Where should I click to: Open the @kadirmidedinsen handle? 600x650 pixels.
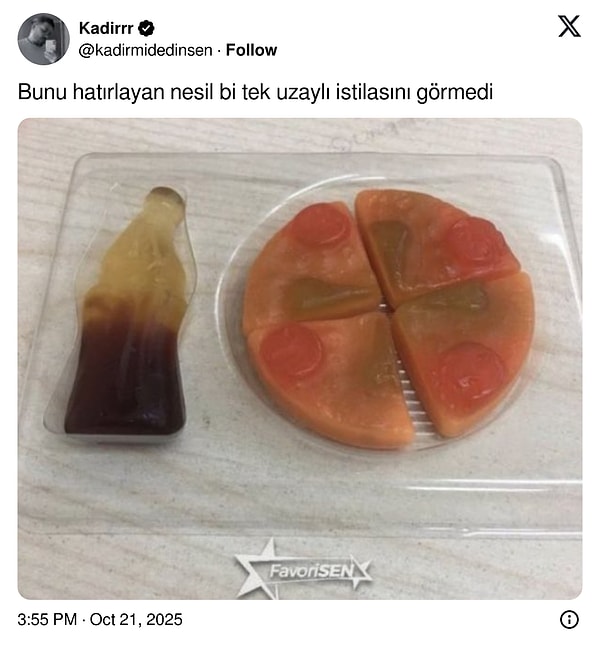click(146, 50)
